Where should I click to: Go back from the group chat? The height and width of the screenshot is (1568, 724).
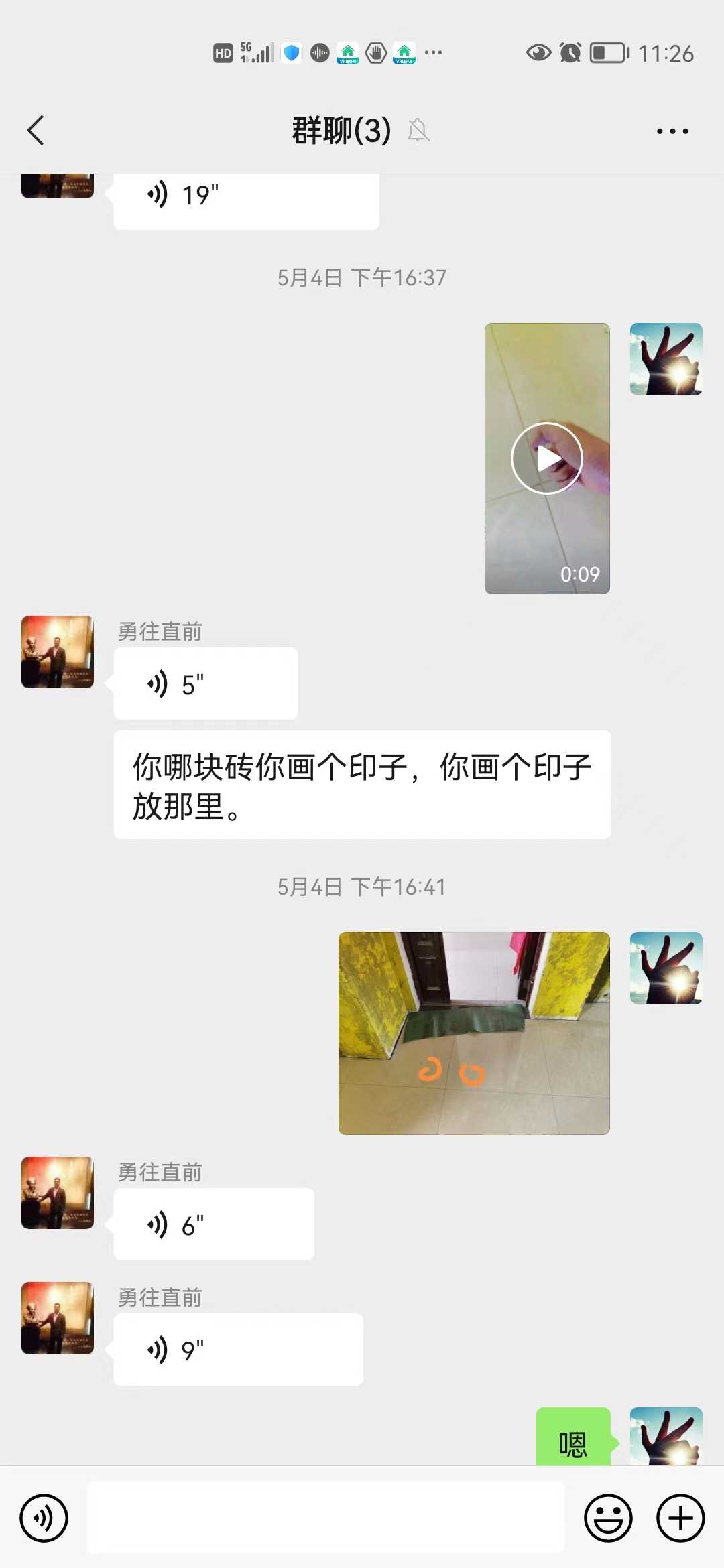coord(36,130)
